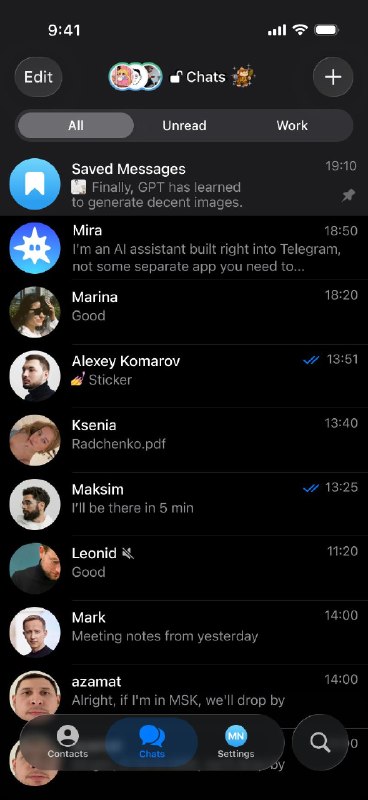
Task: Open the chat with azamat
Action: [x=184, y=689]
